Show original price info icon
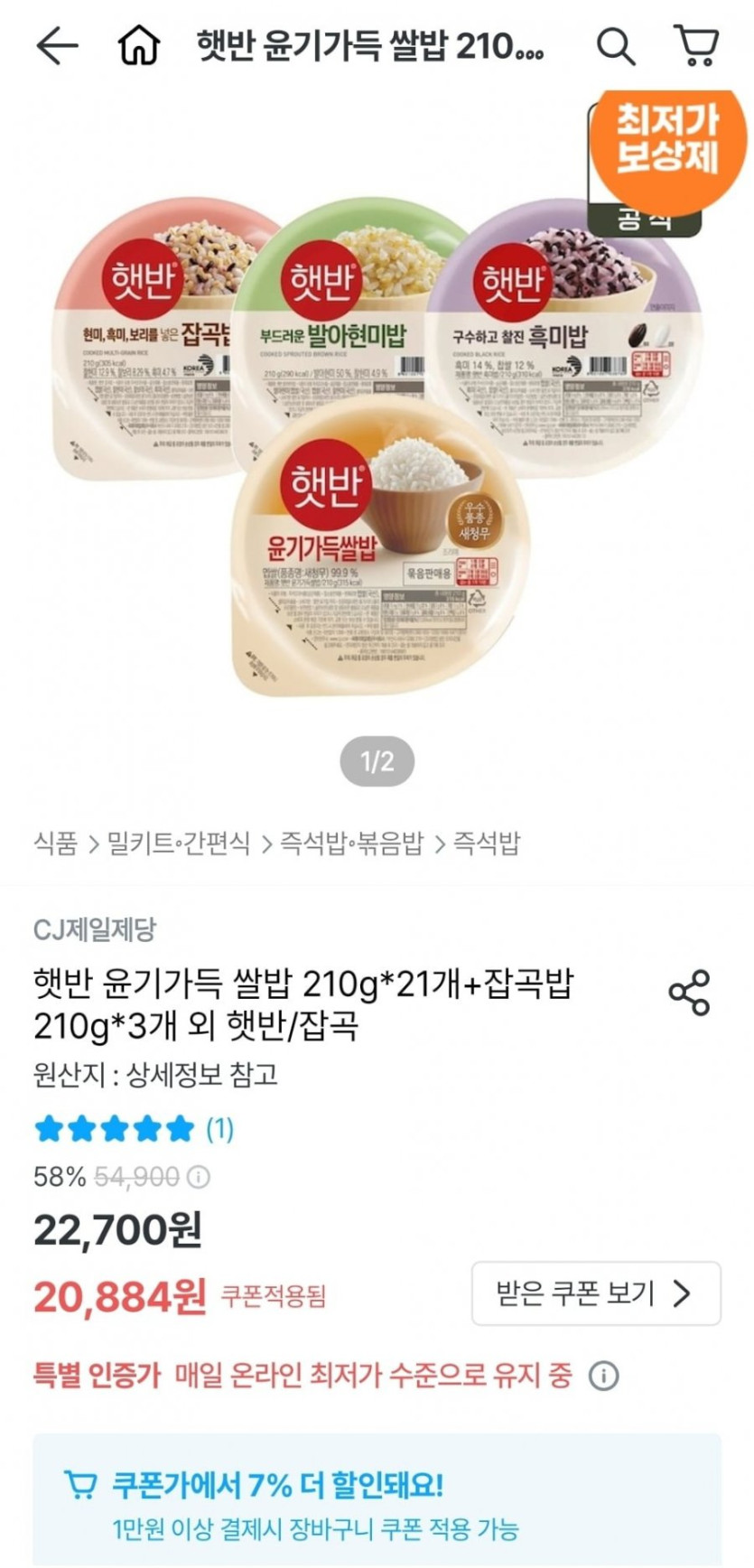Screen dimensions: 754x1568 pyautogui.click(x=199, y=1177)
